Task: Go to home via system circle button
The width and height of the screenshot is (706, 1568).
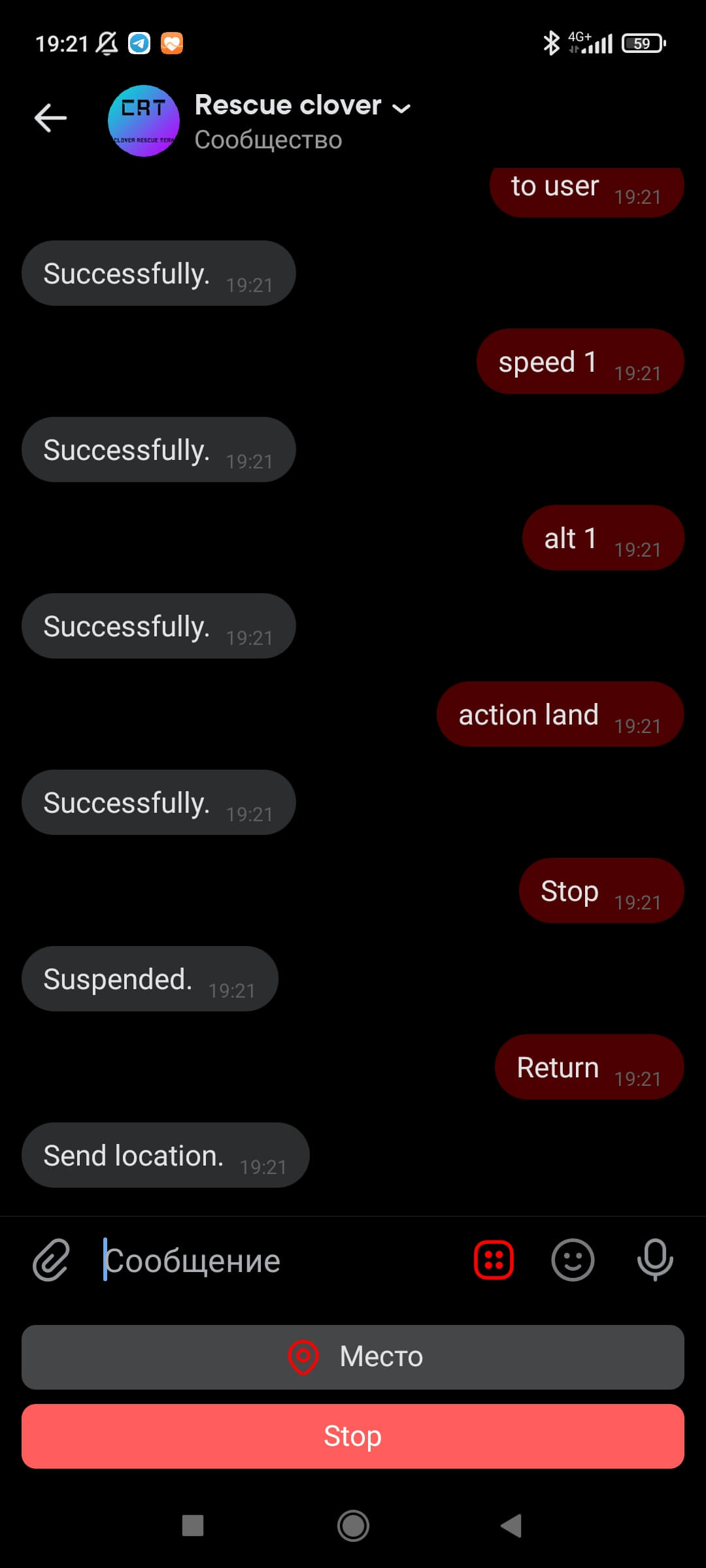Action: point(353,1526)
